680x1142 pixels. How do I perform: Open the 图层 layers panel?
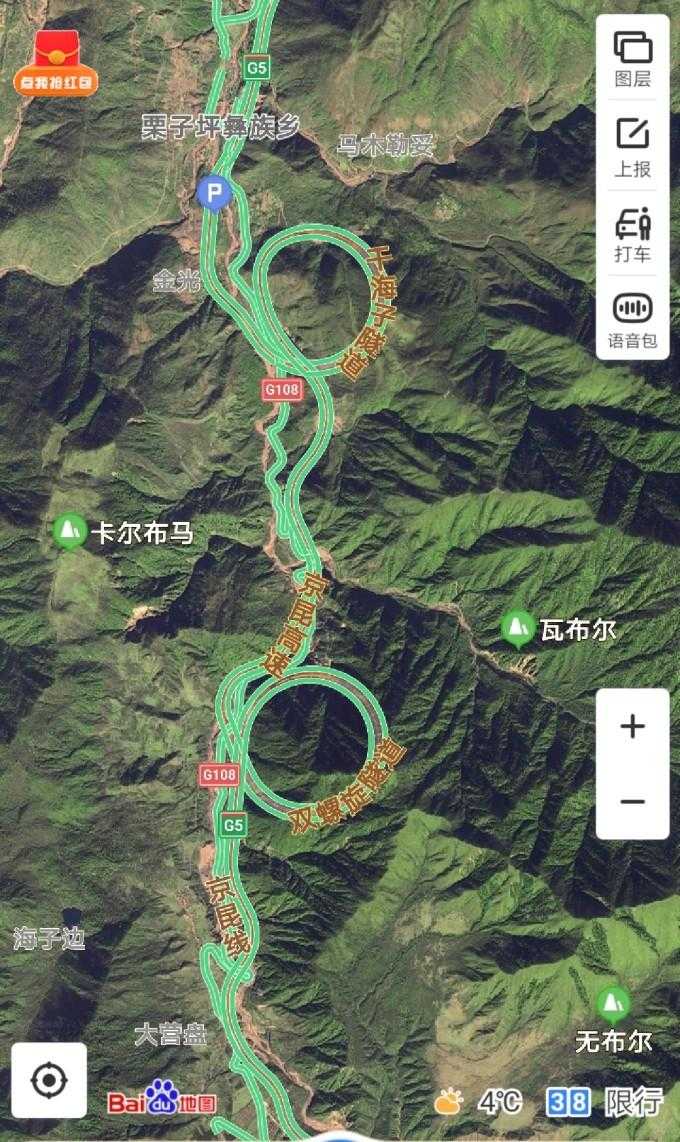point(632,58)
